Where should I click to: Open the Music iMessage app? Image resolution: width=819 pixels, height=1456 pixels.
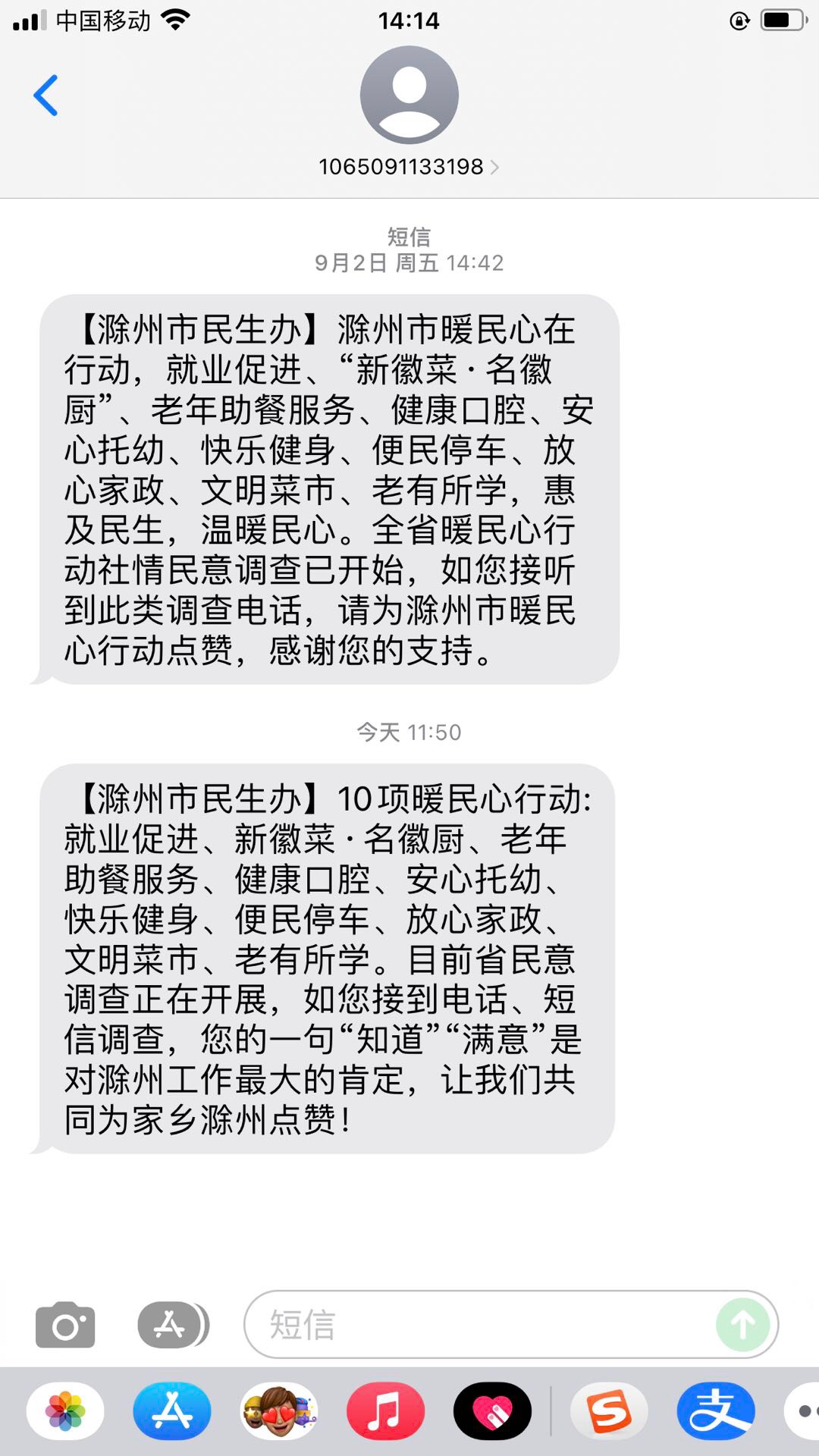[x=385, y=1411]
